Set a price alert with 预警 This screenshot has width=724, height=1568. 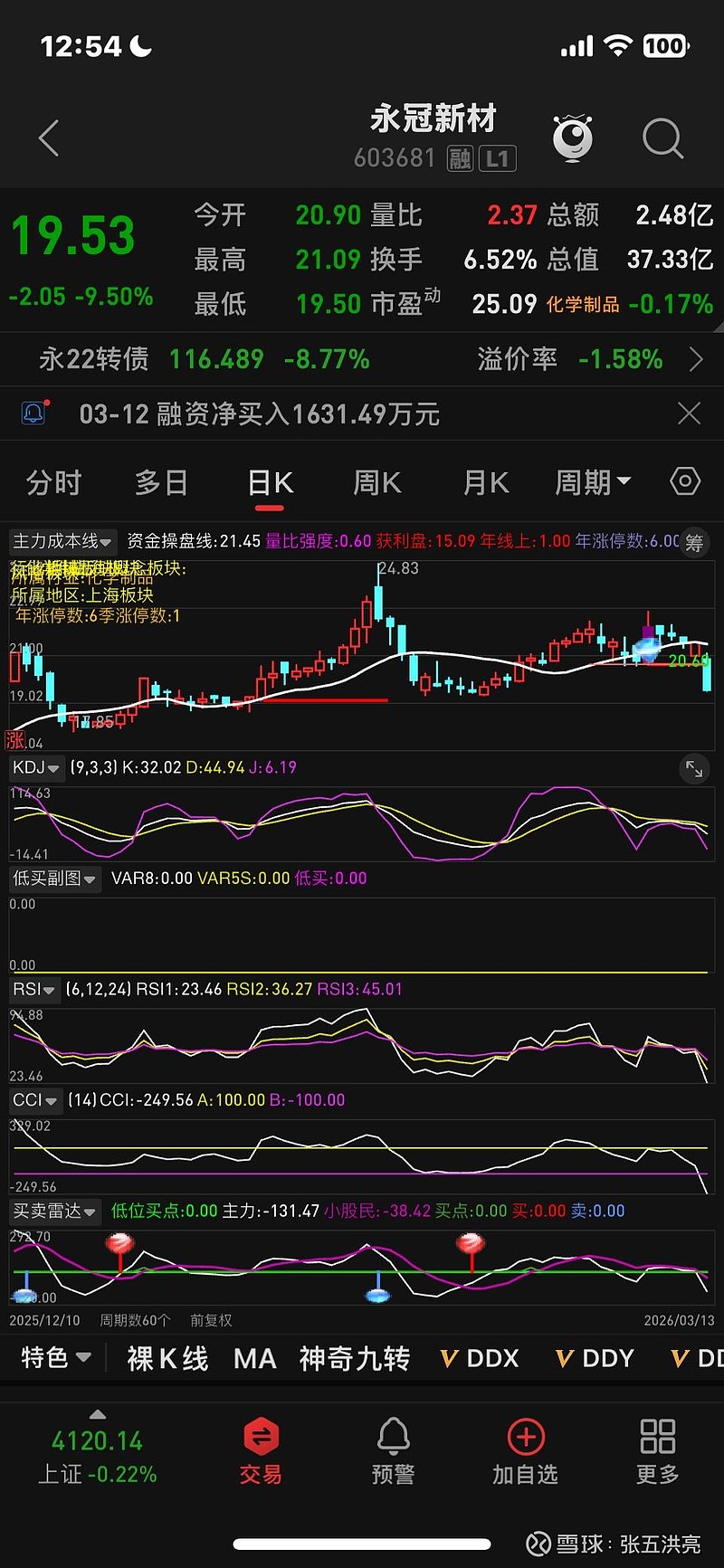(x=393, y=1451)
